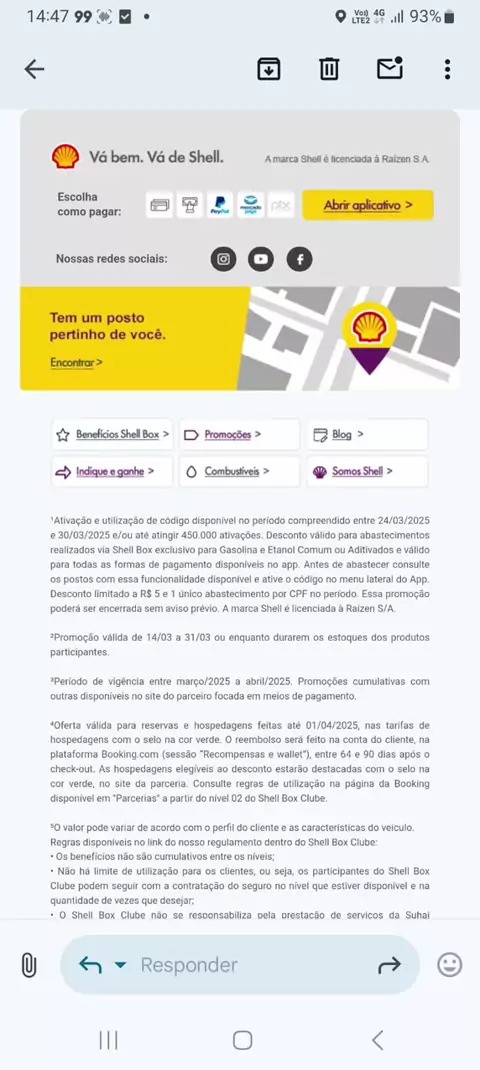Open the Somos Shell link

tap(367, 471)
